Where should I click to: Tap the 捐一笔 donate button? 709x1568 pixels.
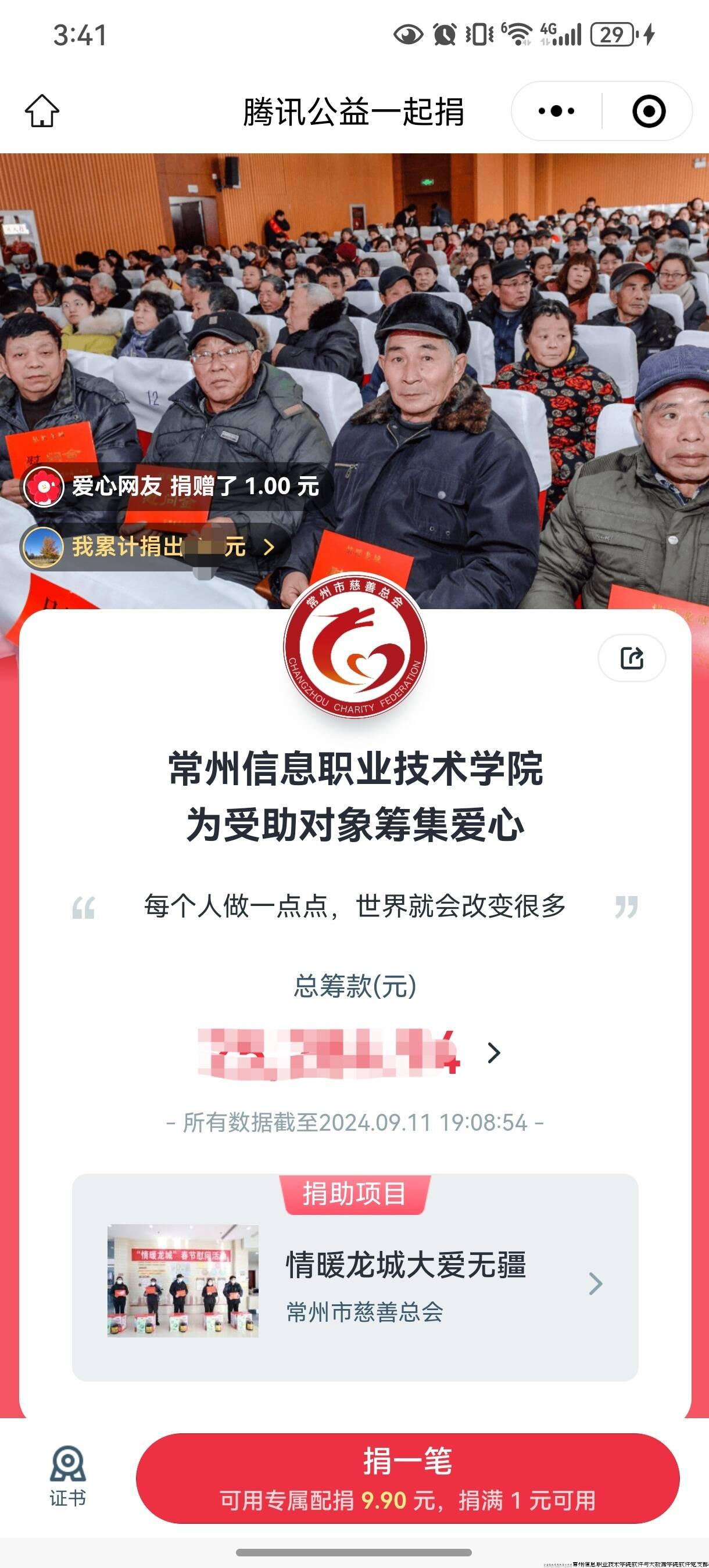pos(407,1478)
